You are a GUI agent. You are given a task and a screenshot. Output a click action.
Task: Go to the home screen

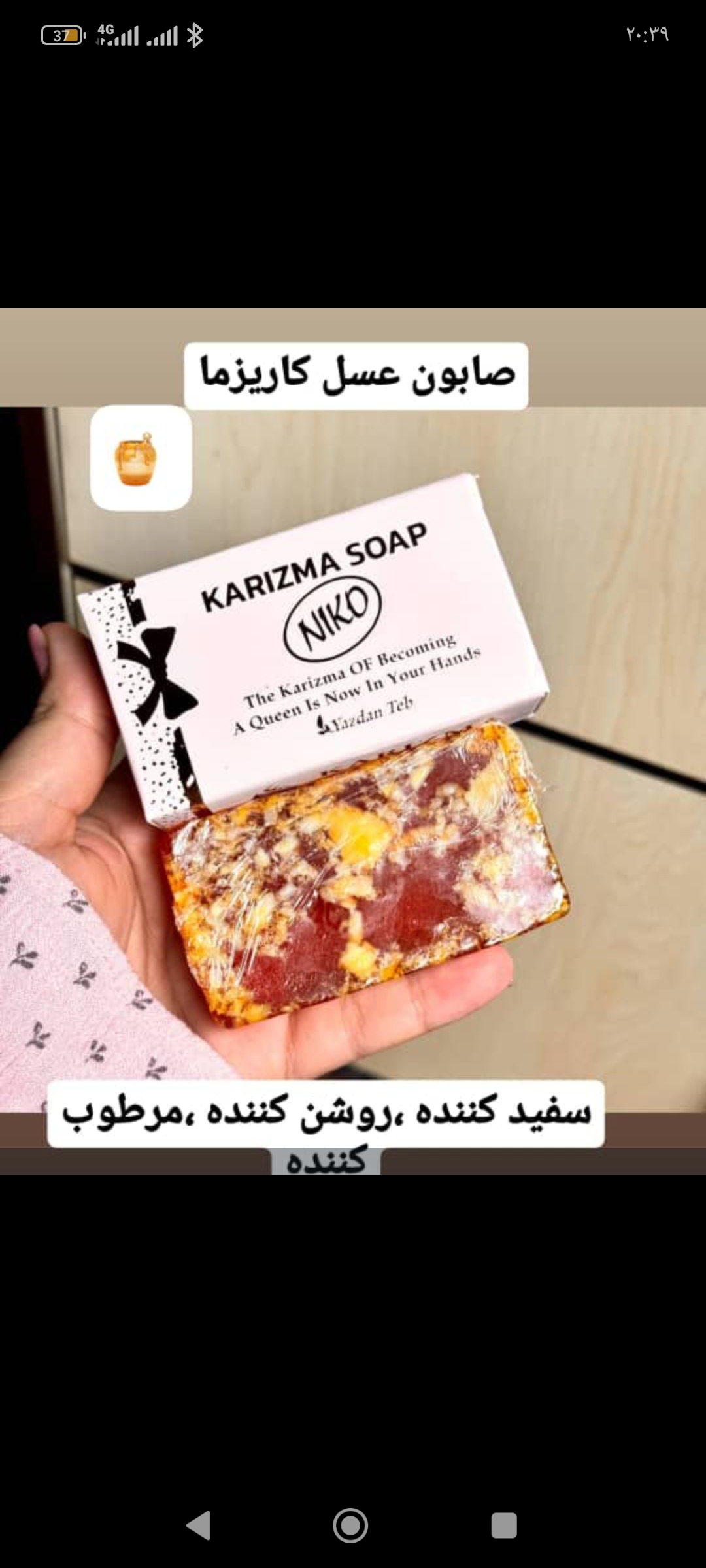click(350, 1526)
